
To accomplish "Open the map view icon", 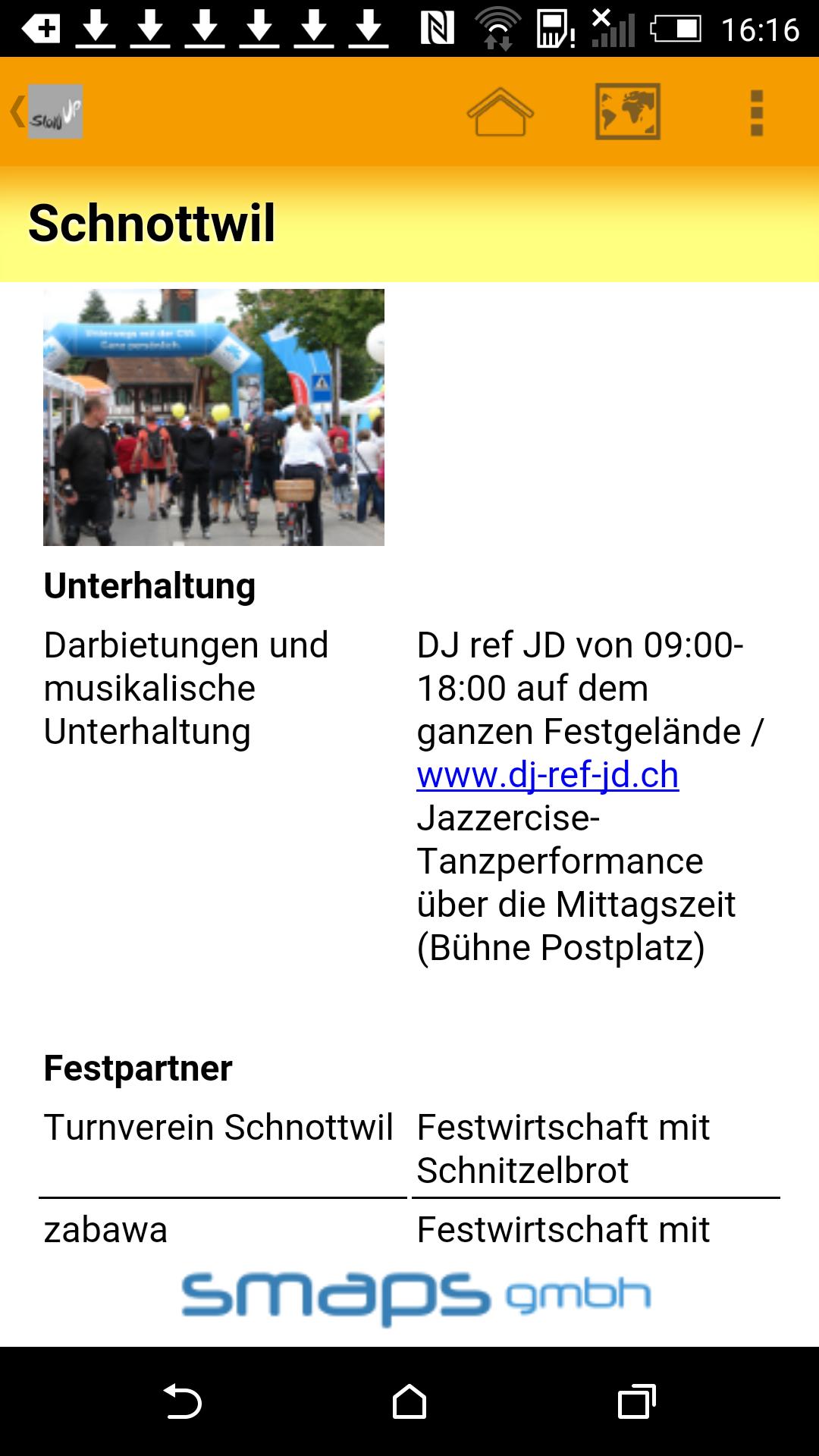I will [628, 112].
